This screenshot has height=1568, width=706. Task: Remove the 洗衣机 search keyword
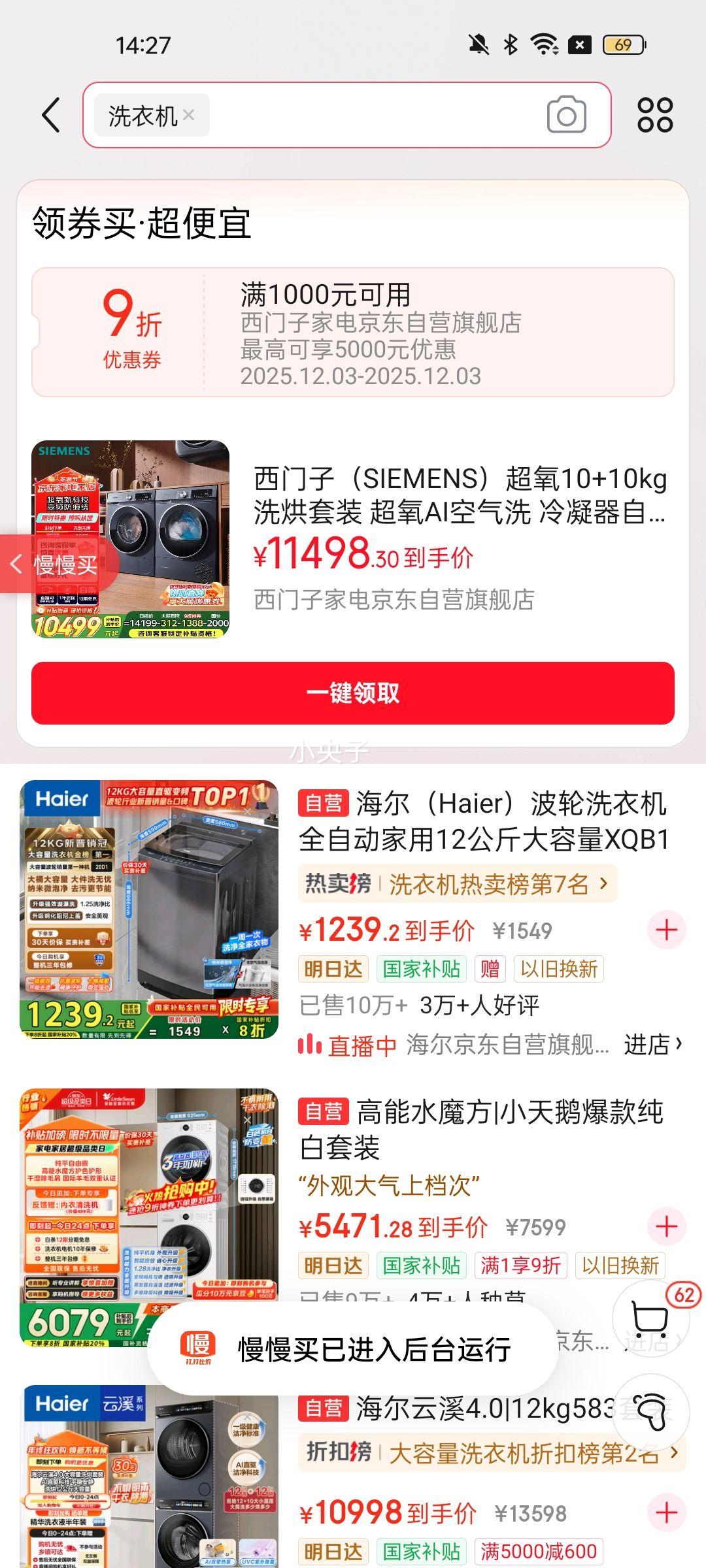(189, 115)
